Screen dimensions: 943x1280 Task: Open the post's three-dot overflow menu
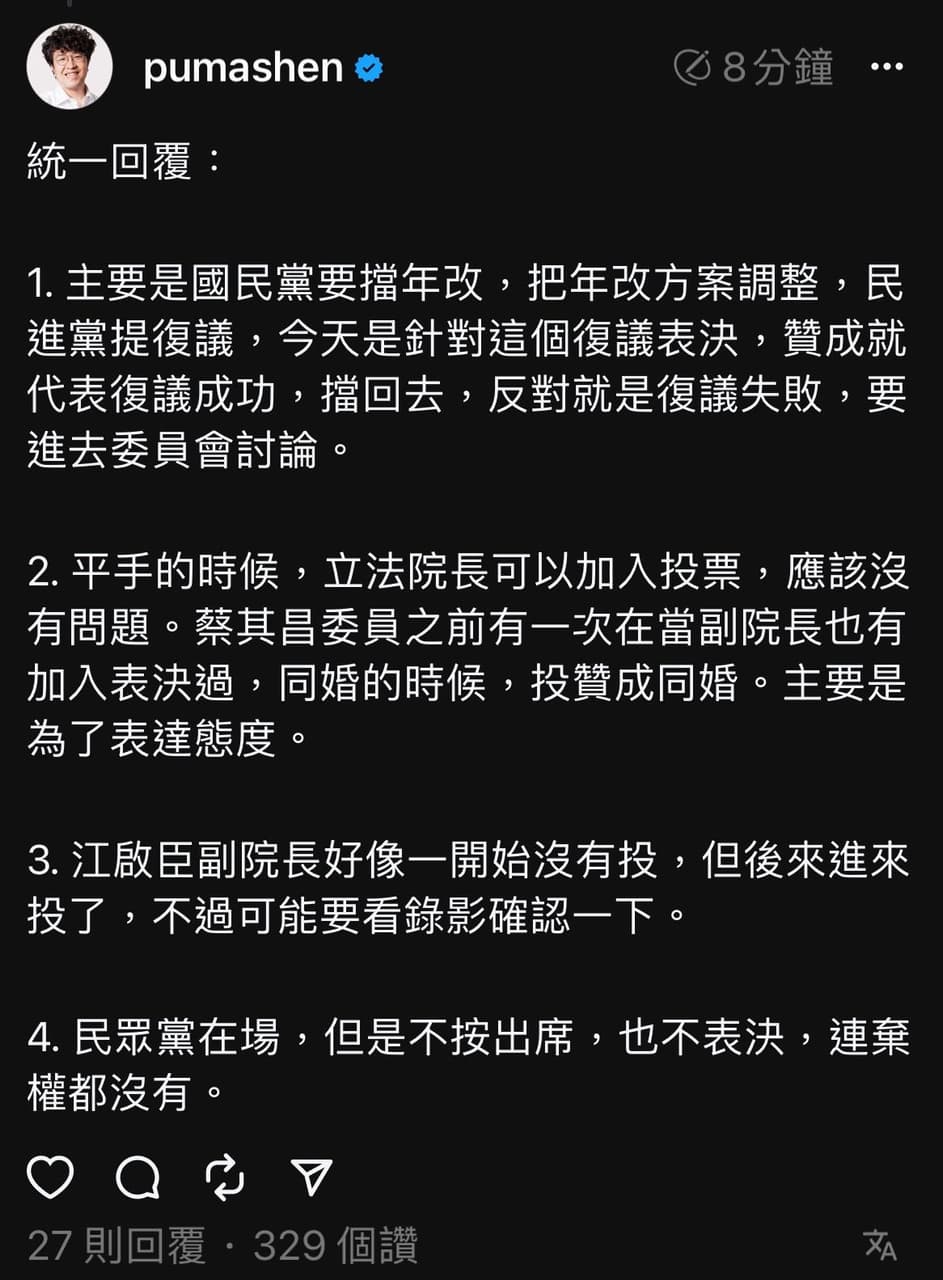(886, 68)
